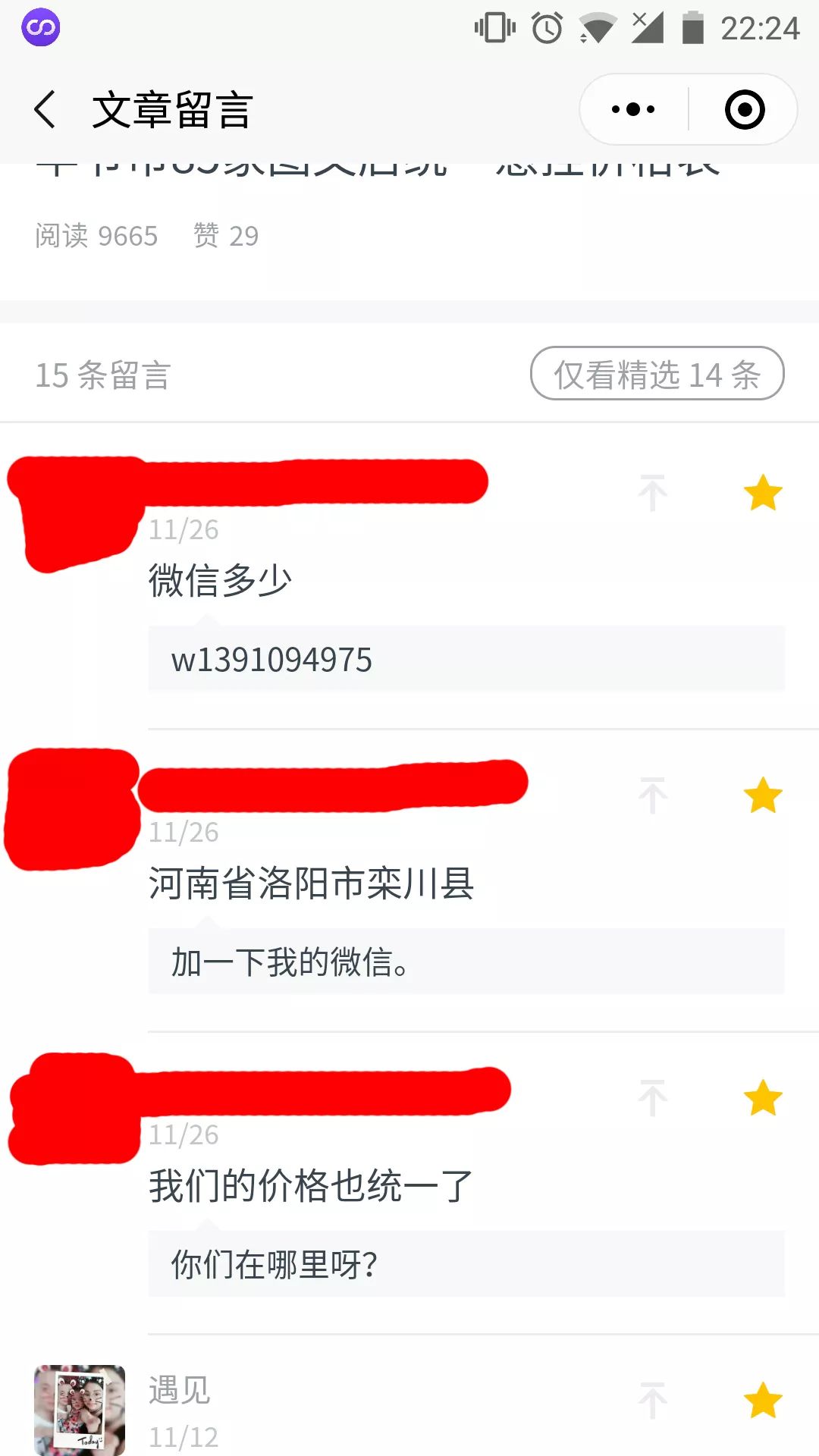Close the mini program with circle button
Viewport: 819px width, 1456px height.
click(744, 110)
